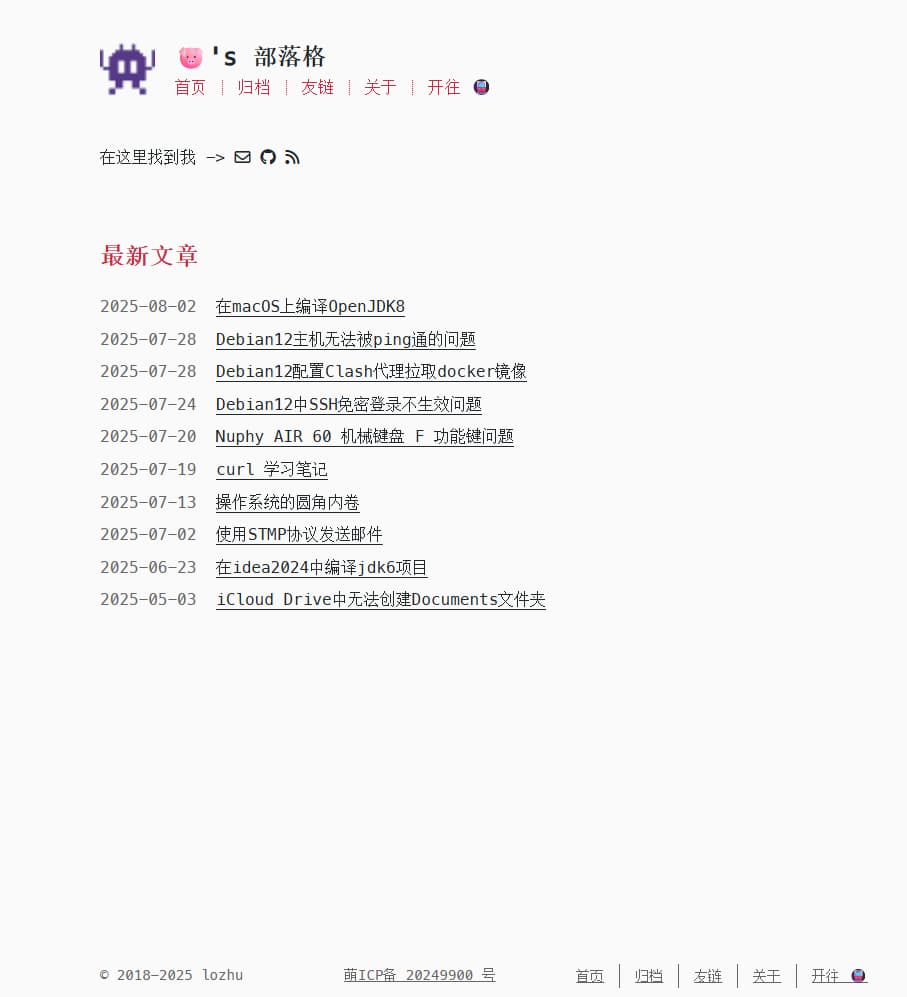Read the article 在macOS上编译OpenJDK8
The height and width of the screenshot is (997, 907).
pos(310,307)
